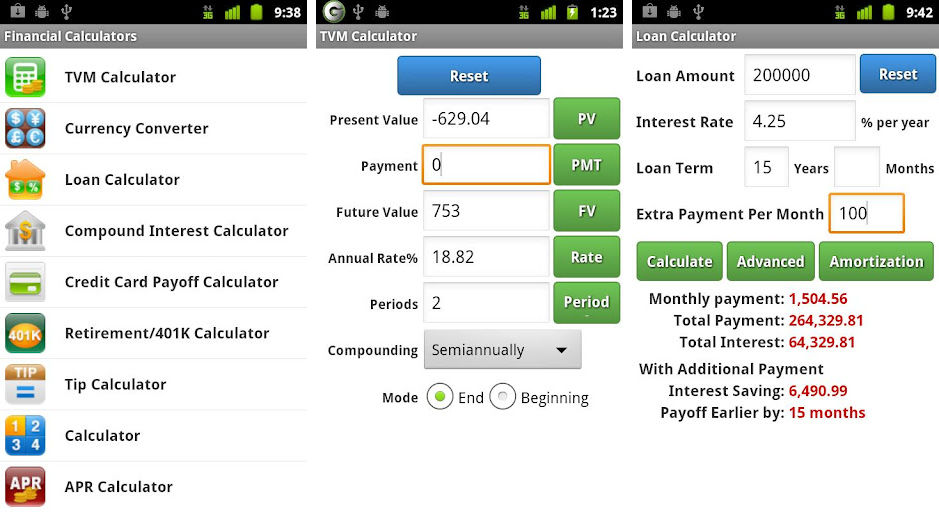Focus the Extra Payment Per Month field
The image size is (939, 512).
[x=866, y=213]
